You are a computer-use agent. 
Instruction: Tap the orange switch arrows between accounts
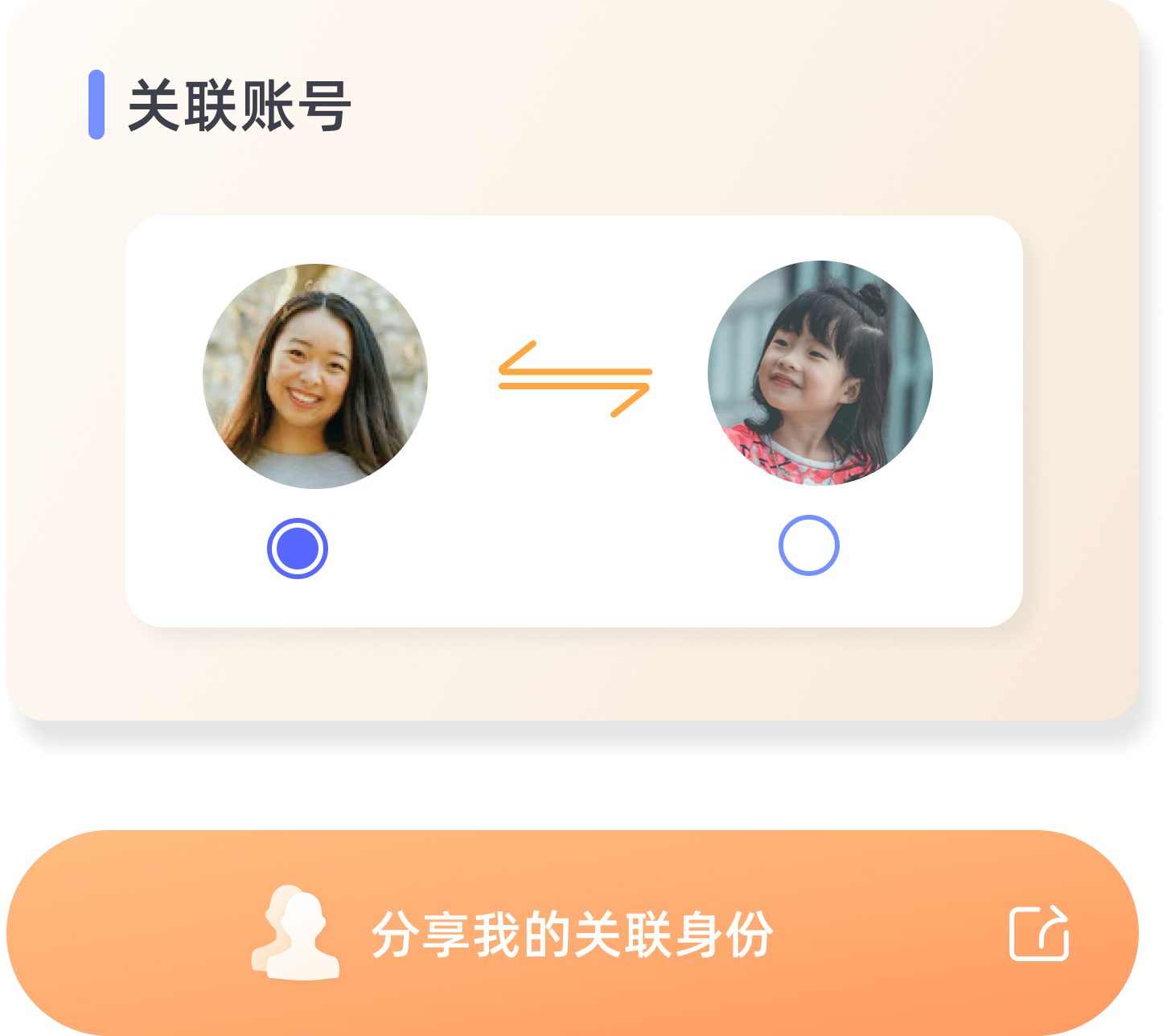[x=575, y=379]
